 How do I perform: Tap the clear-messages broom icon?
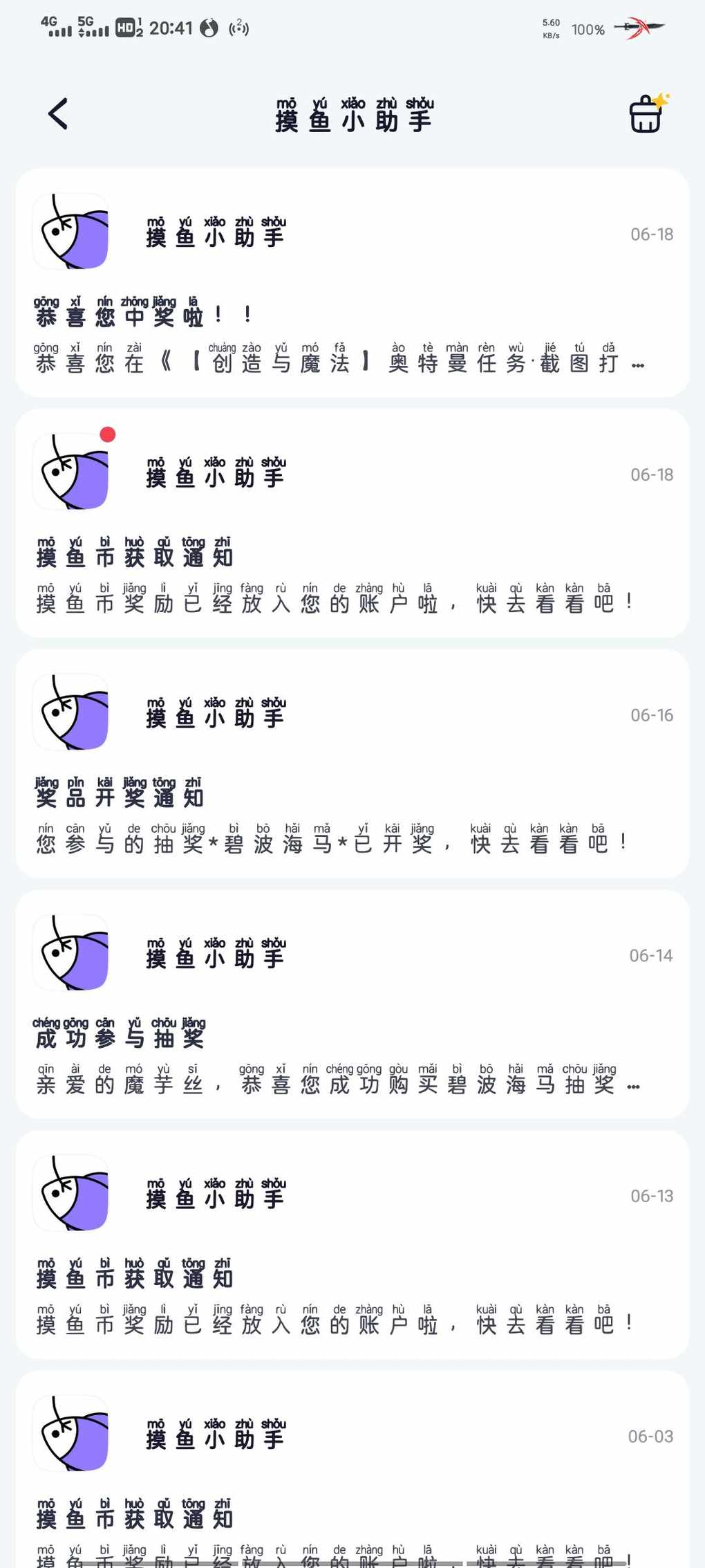pos(648,113)
